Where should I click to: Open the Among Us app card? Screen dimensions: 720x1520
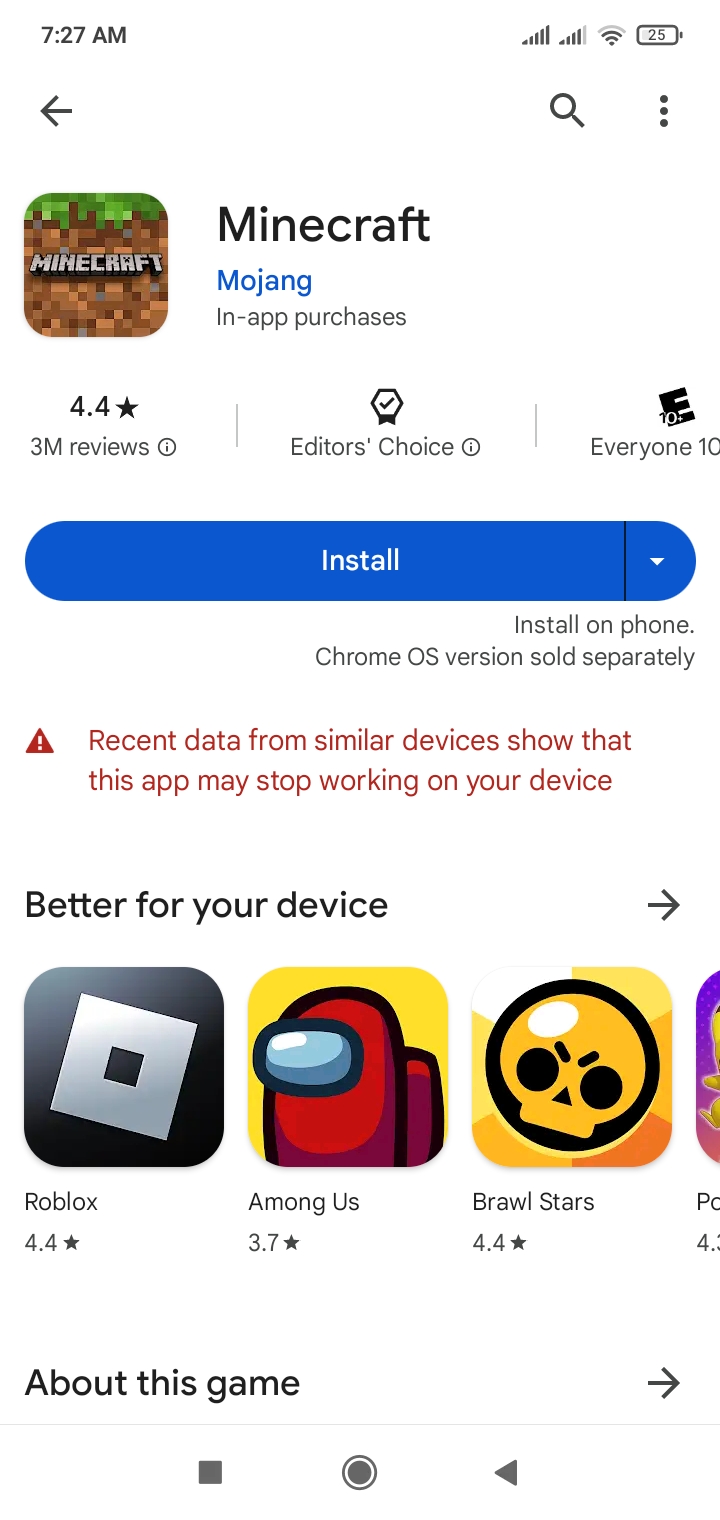tap(347, 1067)
